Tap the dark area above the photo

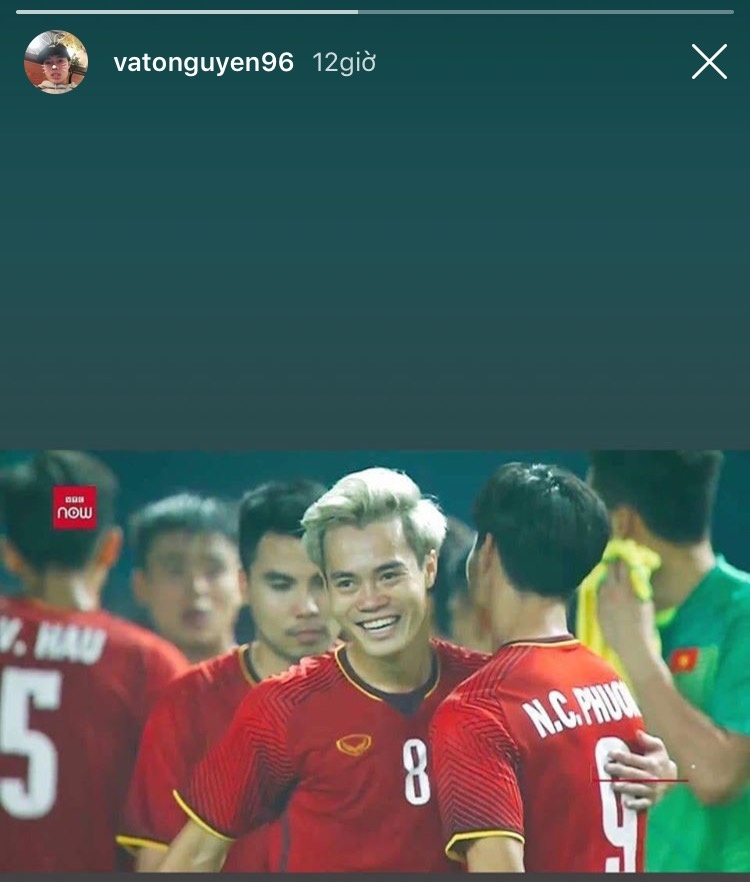(375, 270)
